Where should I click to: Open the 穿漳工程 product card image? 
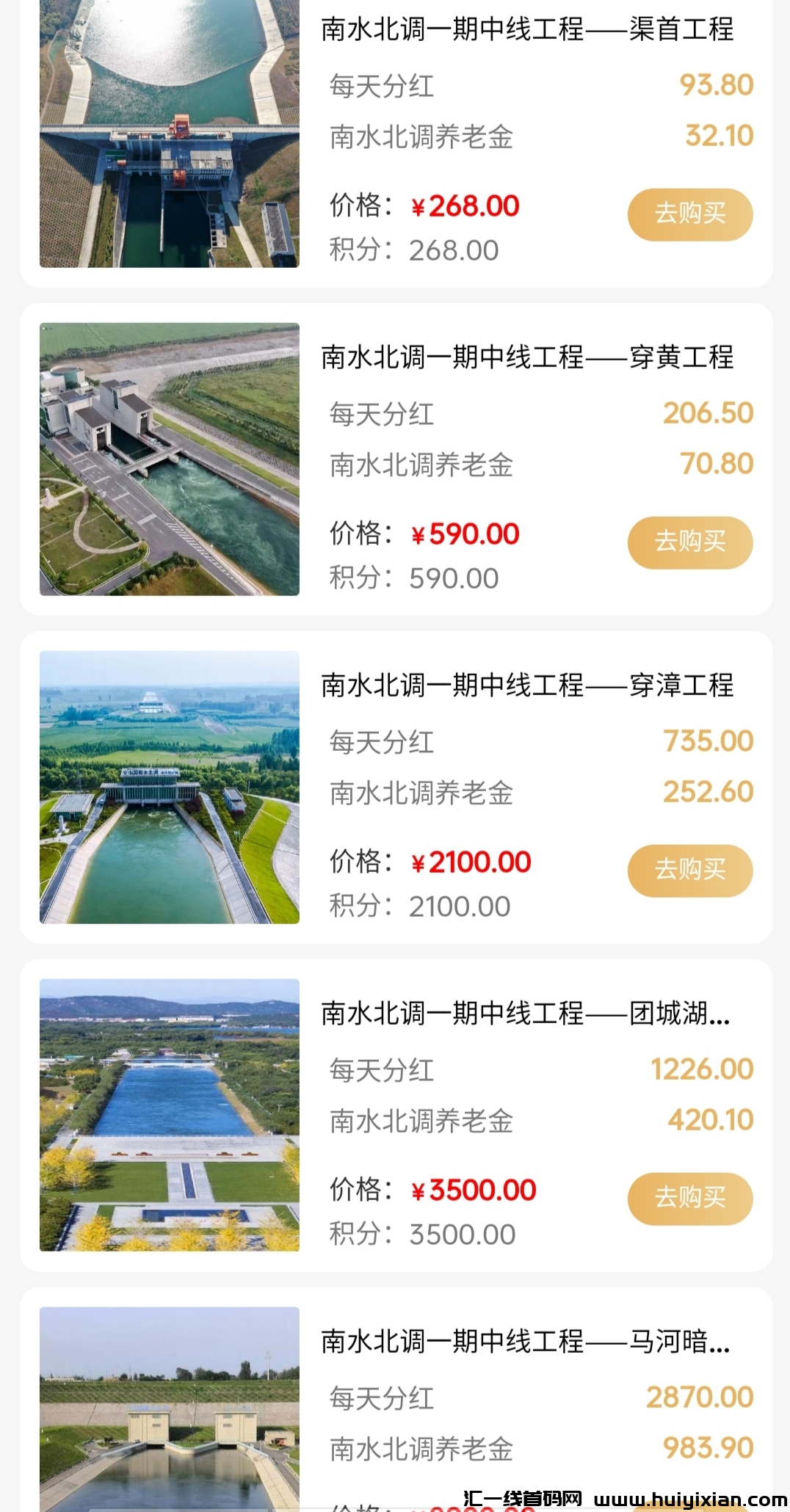pos(170,787)
